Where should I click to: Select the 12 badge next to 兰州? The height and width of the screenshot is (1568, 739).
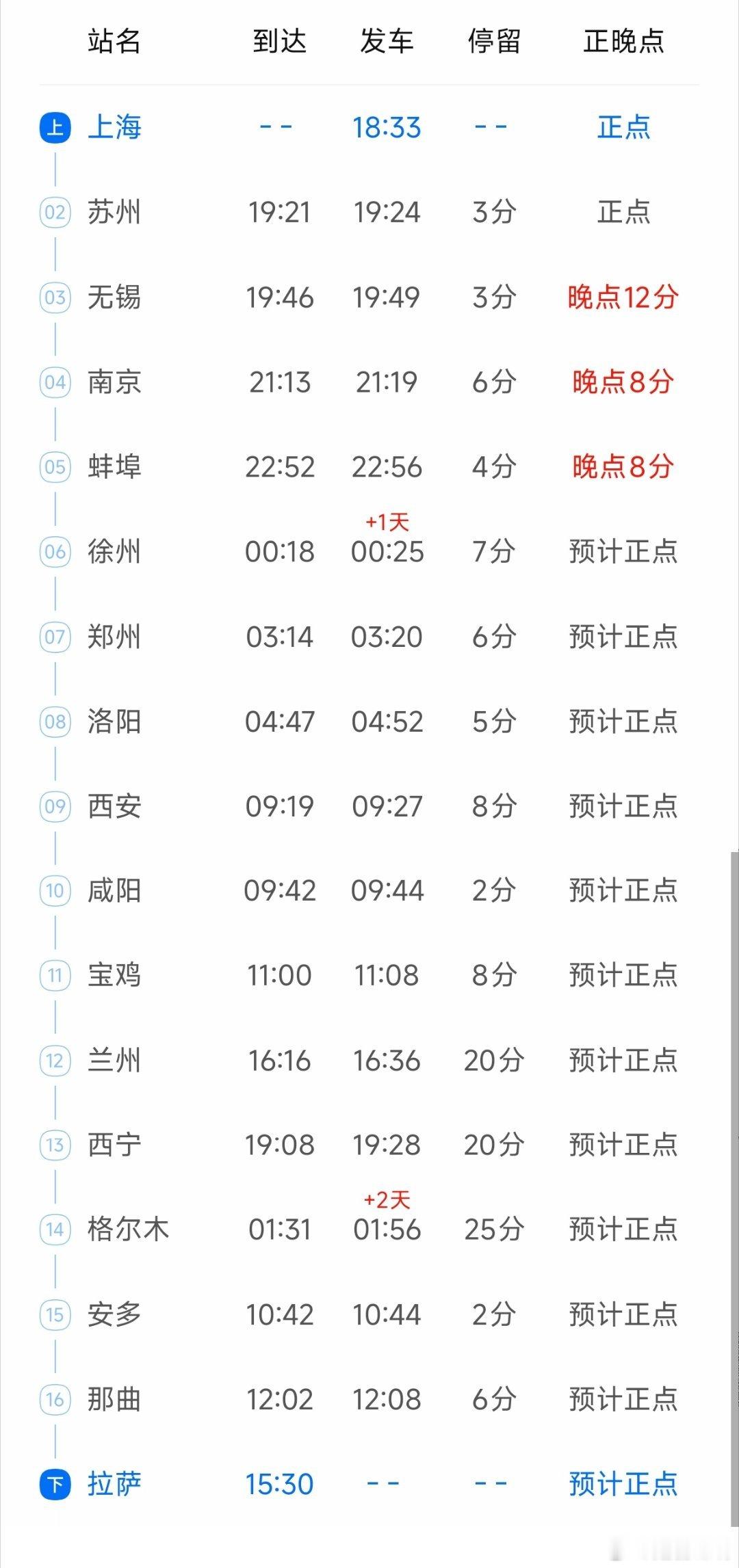(55, 1061)
